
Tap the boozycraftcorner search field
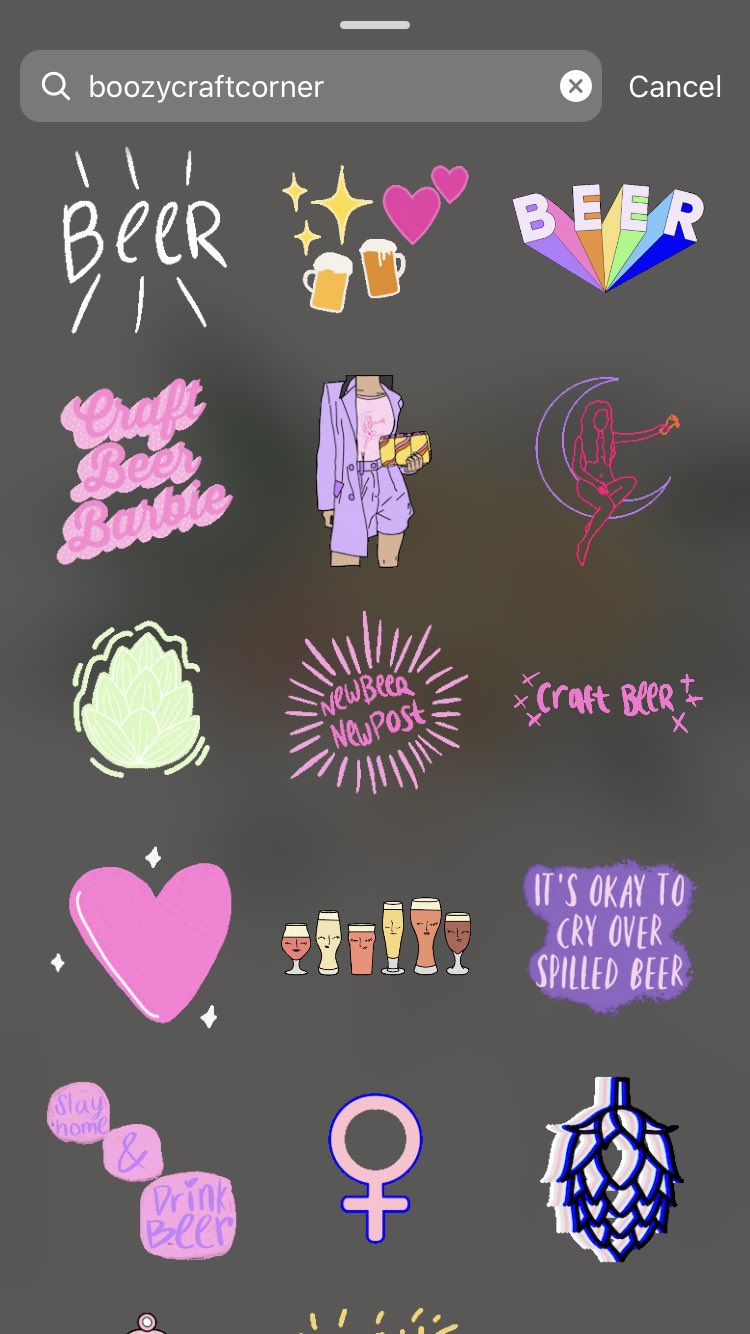(x=300, y=87)
